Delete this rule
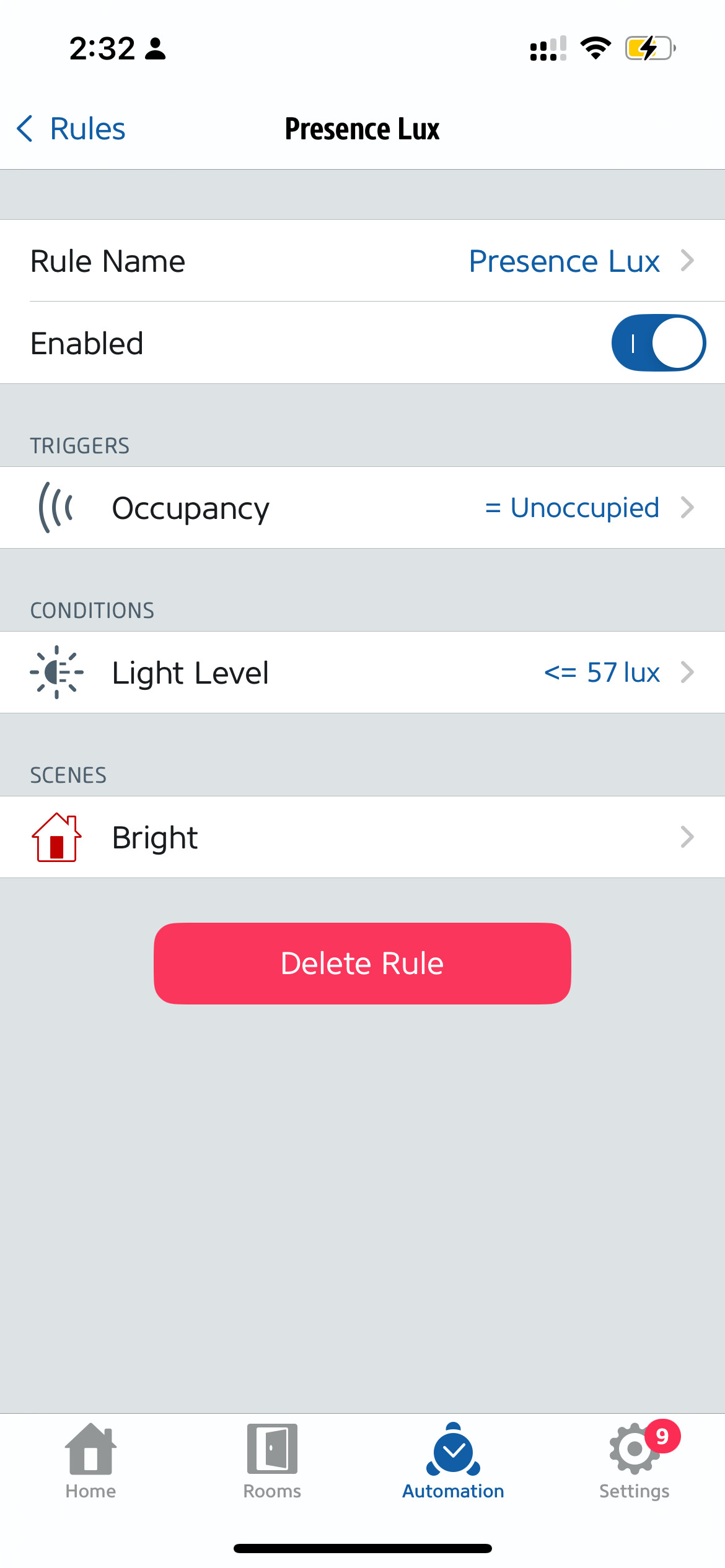This screenshot has width=725, height=1568. 362,964
